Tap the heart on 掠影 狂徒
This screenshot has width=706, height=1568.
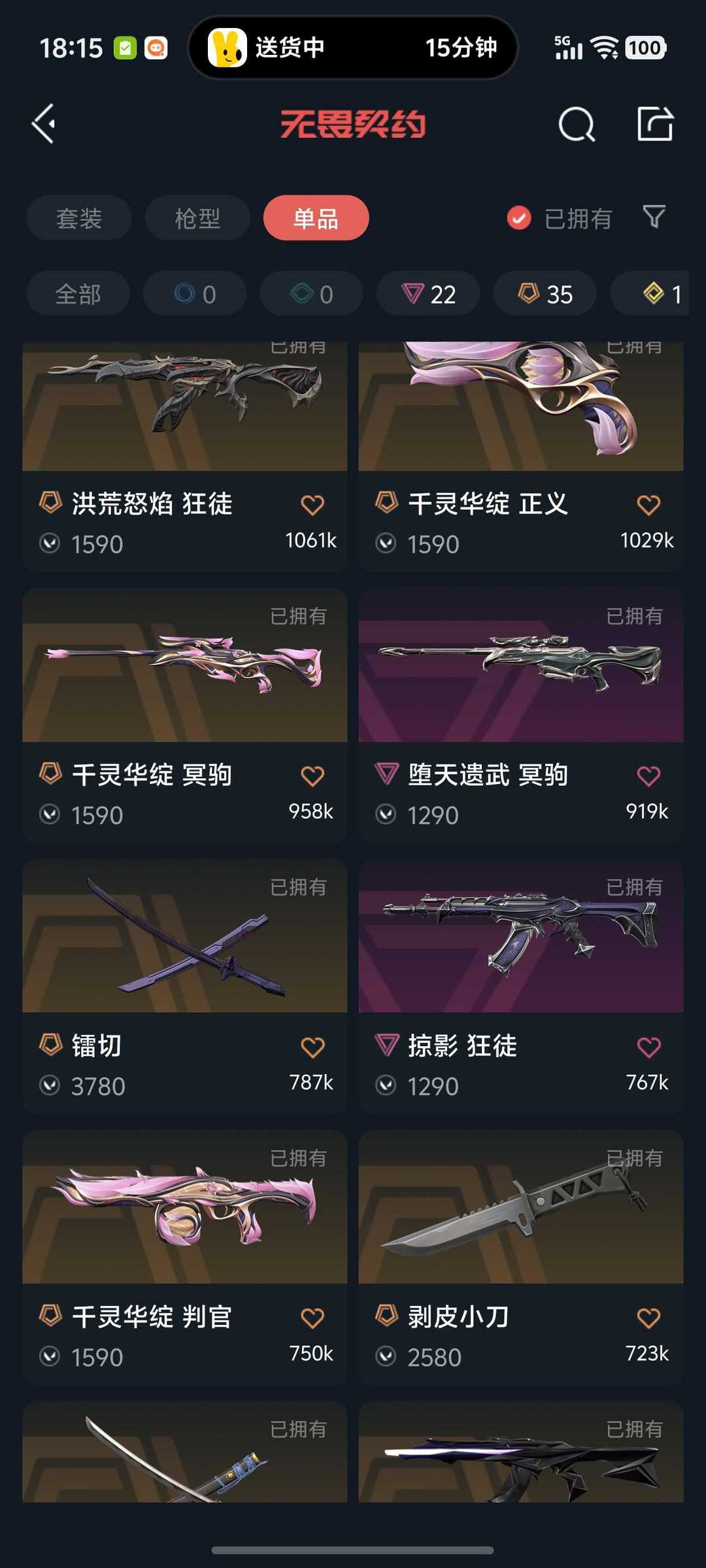click(648, 1047)
